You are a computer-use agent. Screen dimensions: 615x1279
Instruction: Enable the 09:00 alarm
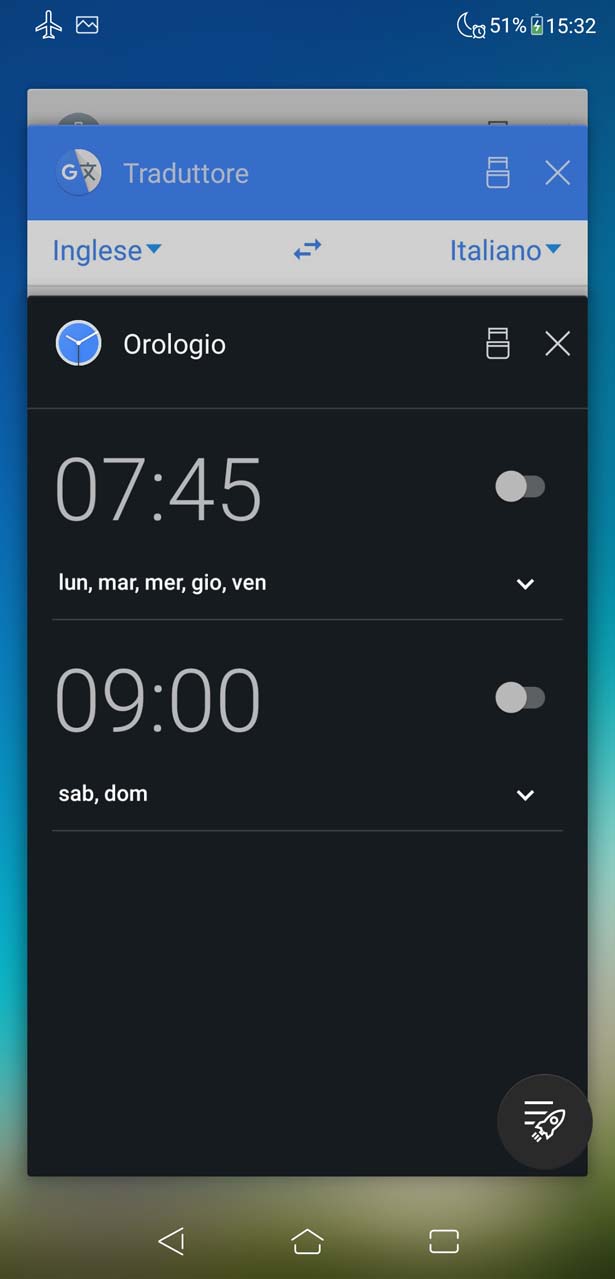pyautogui.click(x=520, y=698)
